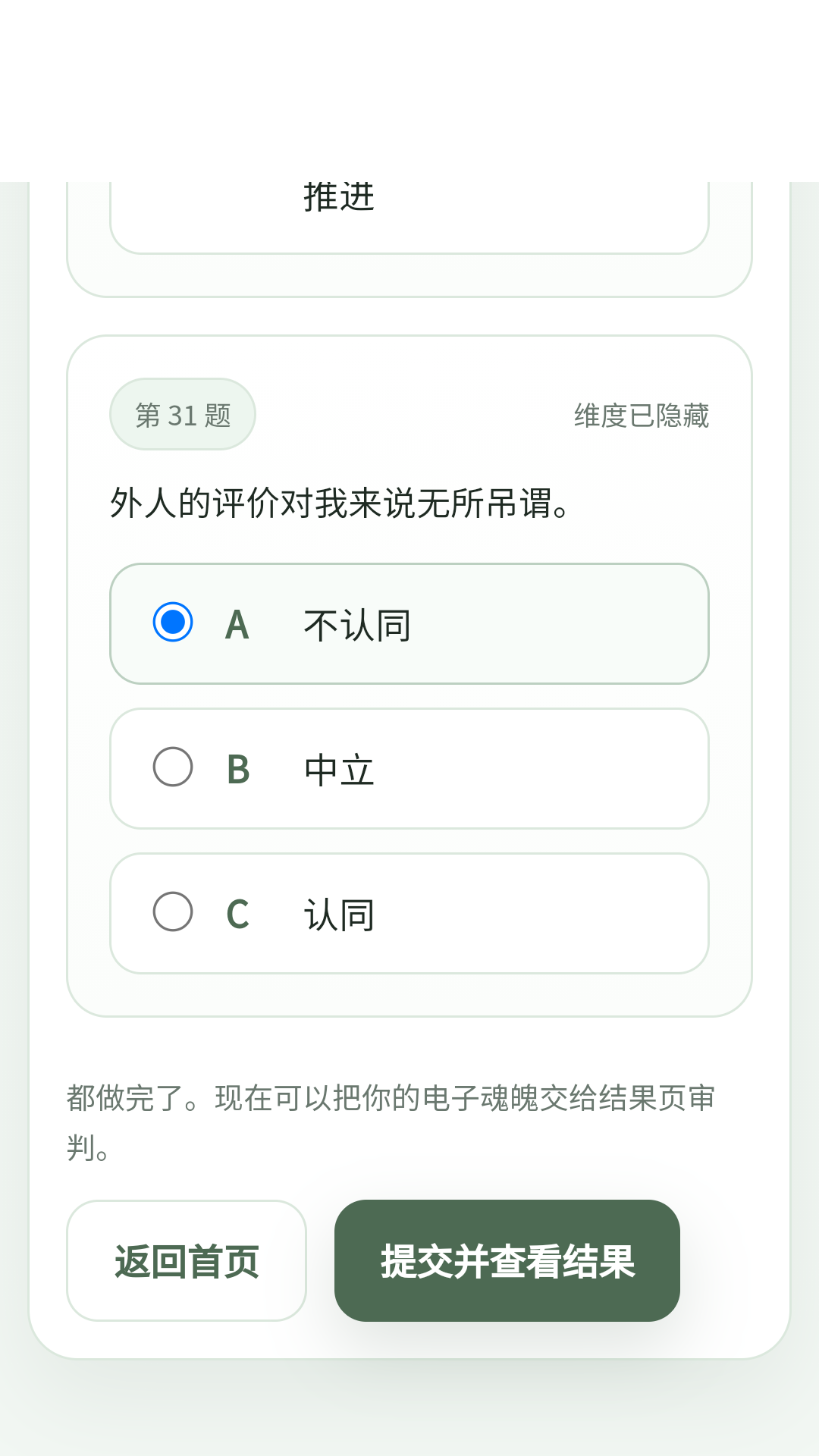This screenshot has height=1456, width=819.
Task: Click the letter A label
Action: tap(237, 623)
